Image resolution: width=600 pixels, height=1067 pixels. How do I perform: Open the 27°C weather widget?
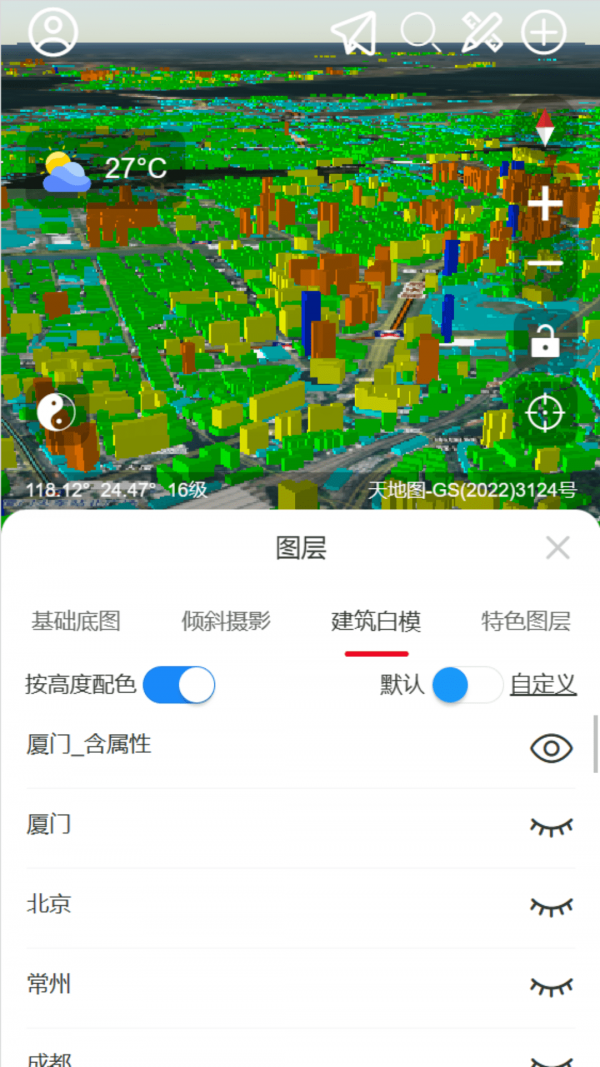[105, 169]
